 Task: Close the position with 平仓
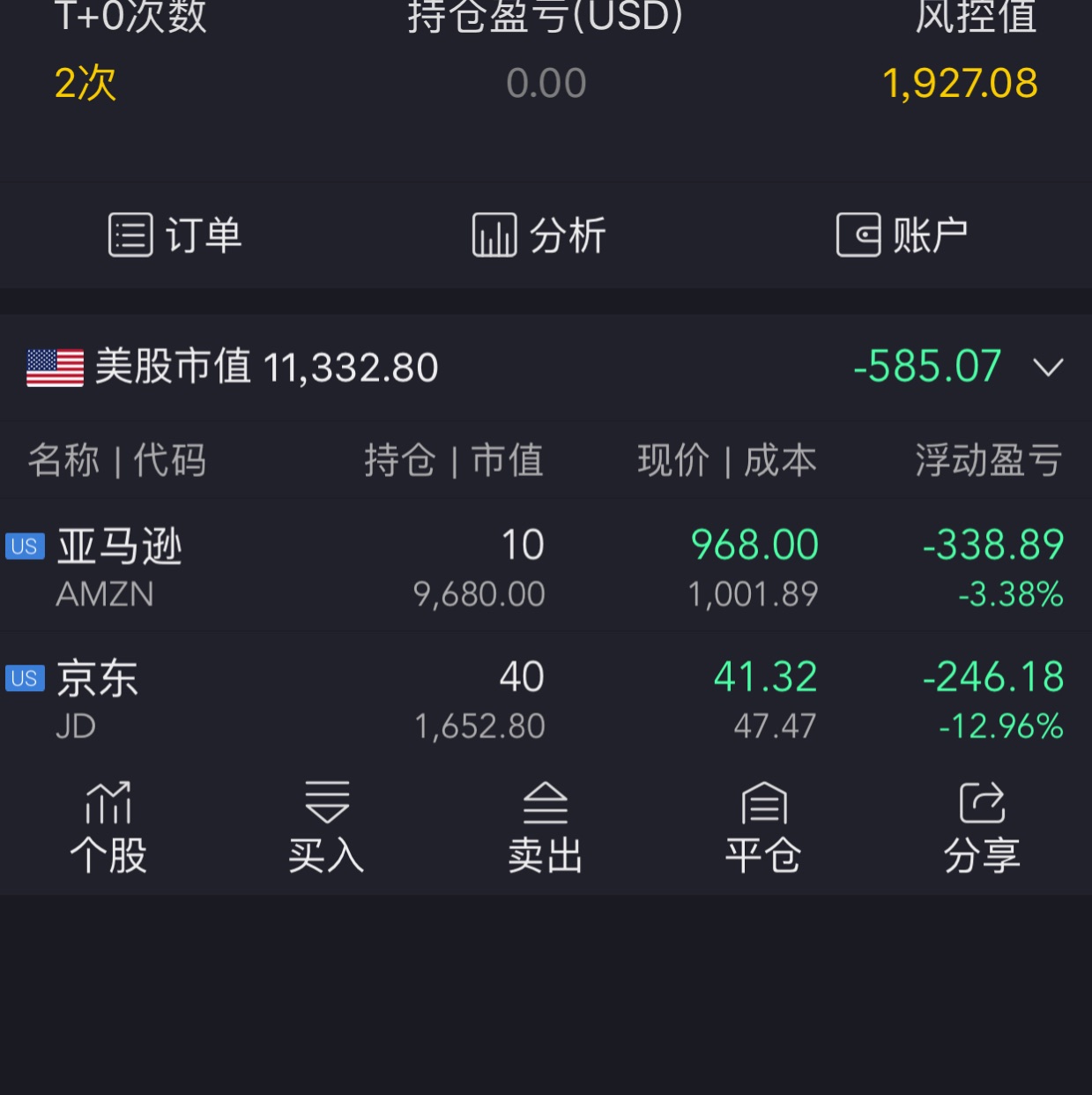pos(763,829)
